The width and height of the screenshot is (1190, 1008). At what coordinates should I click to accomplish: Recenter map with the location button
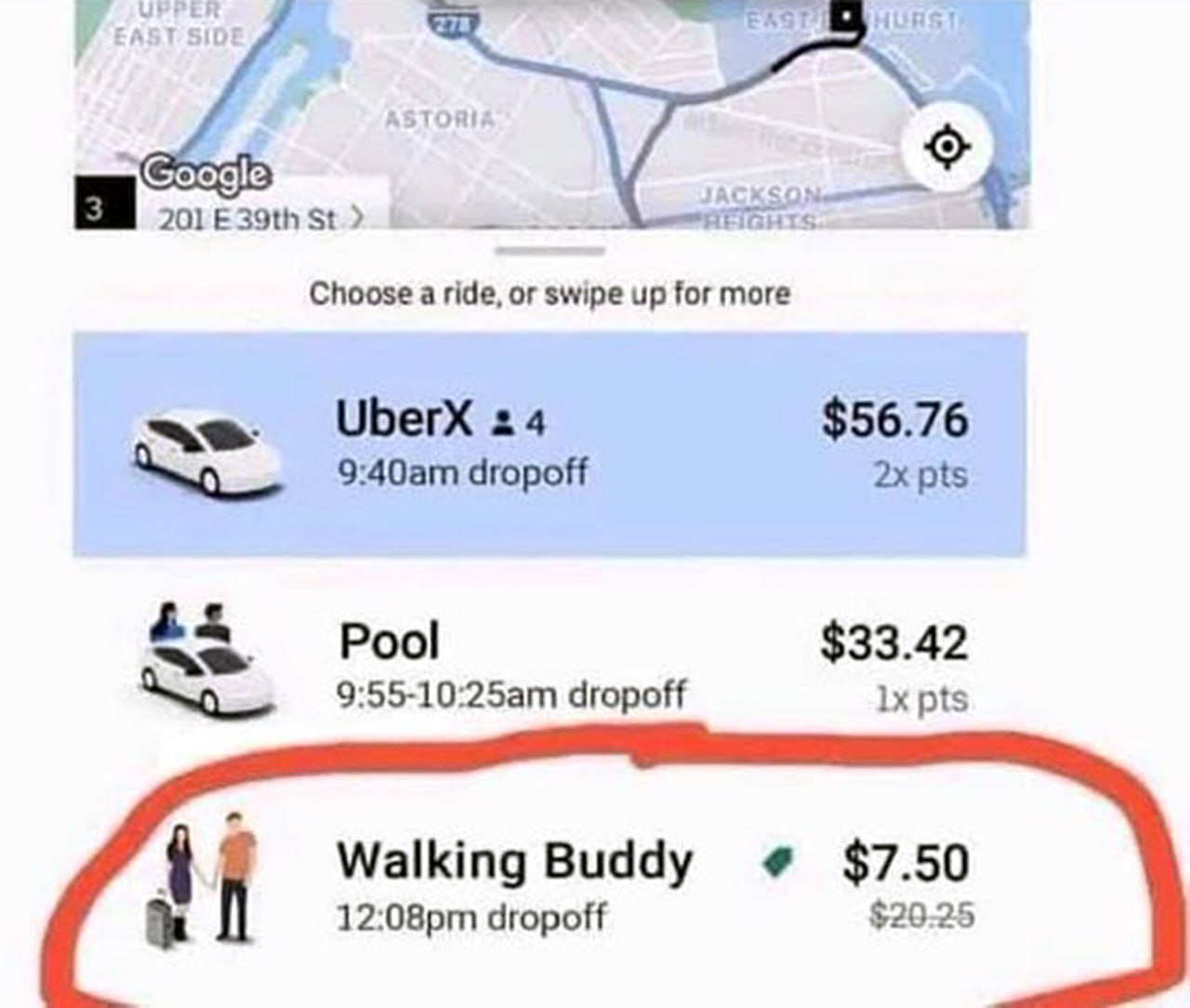946,147
